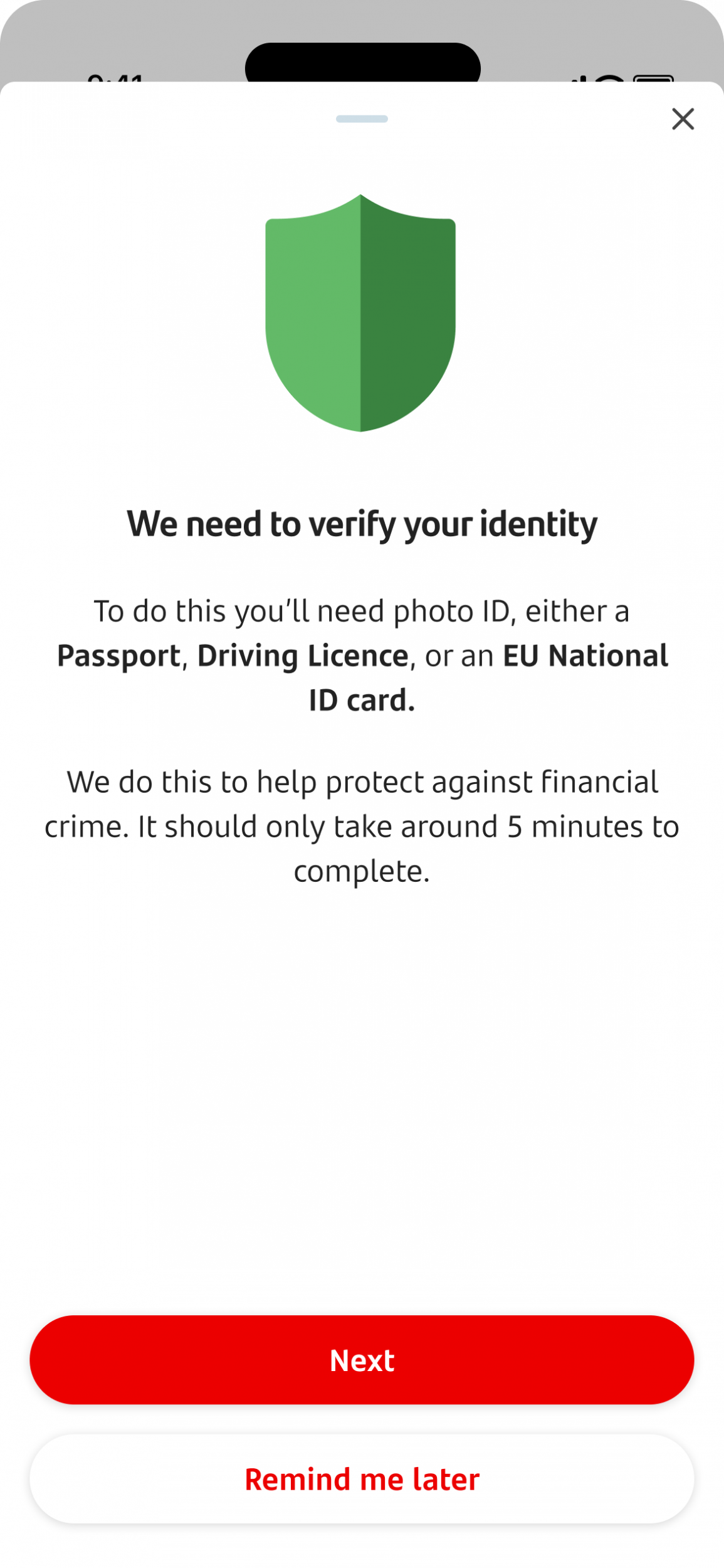This screenshot has height=1568, width=724.
Task: Click the close cross at top right
Action: (x=683, y=119)
